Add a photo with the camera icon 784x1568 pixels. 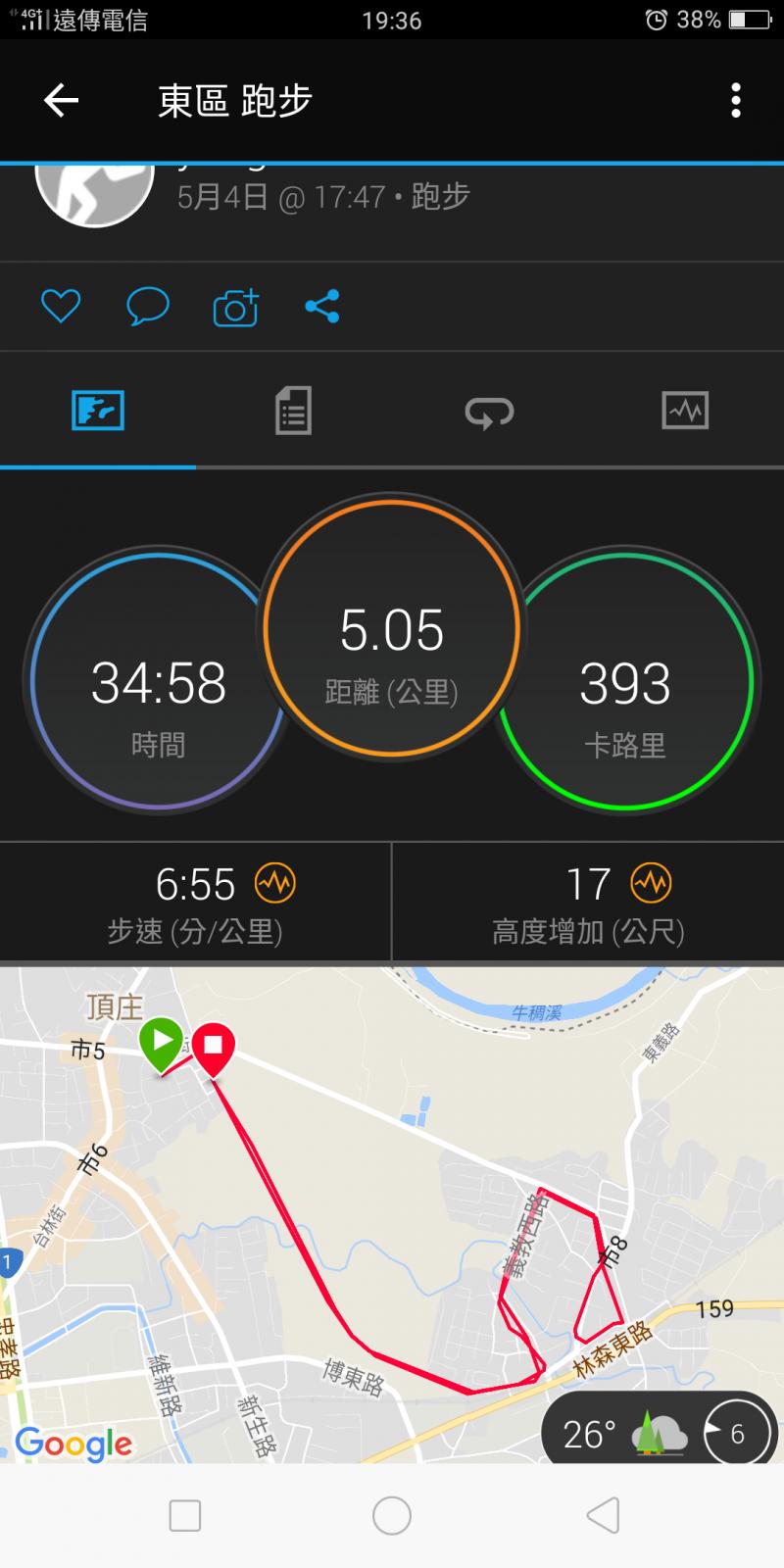click(x=235, y=307)
